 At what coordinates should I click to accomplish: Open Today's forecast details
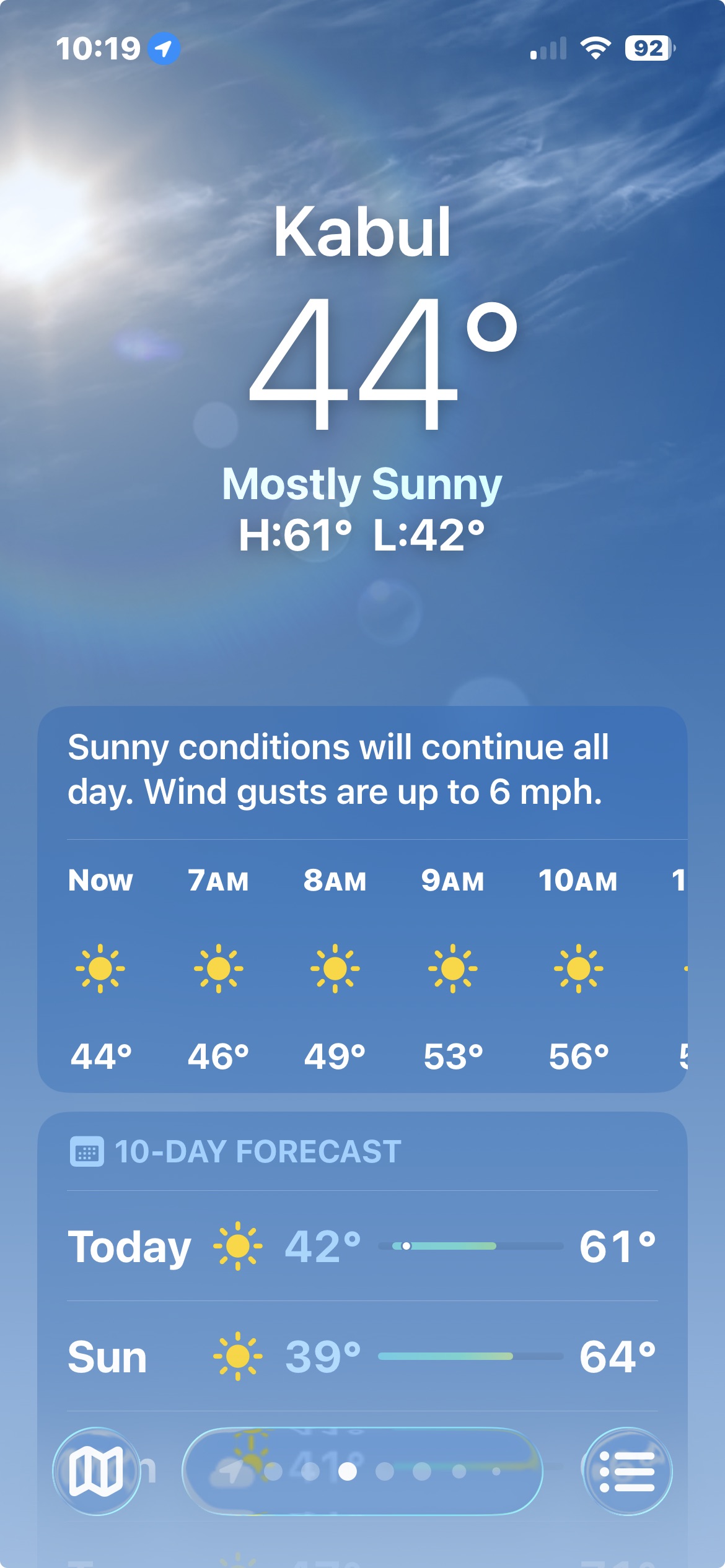coord(362,1246)
